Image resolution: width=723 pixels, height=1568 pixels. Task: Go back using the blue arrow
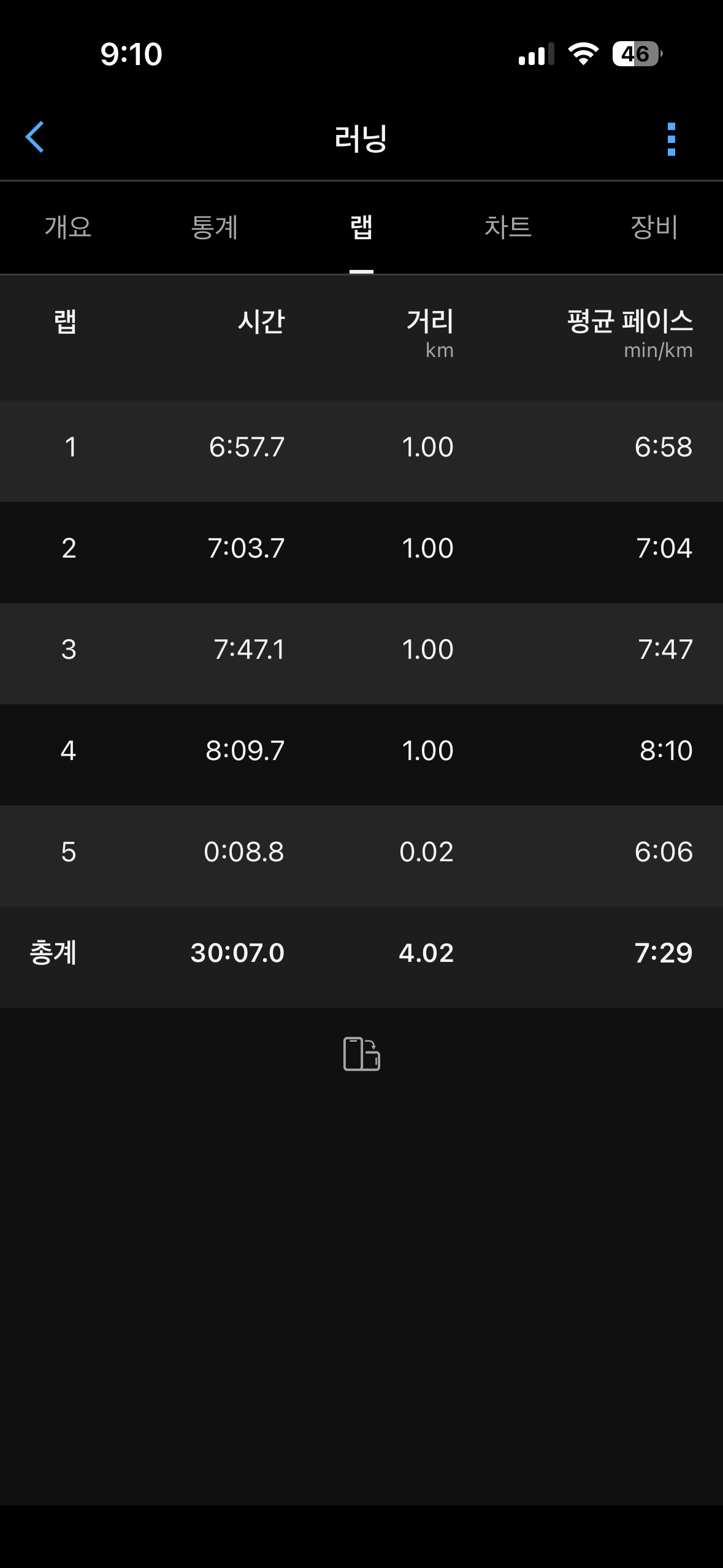point(35,137)
